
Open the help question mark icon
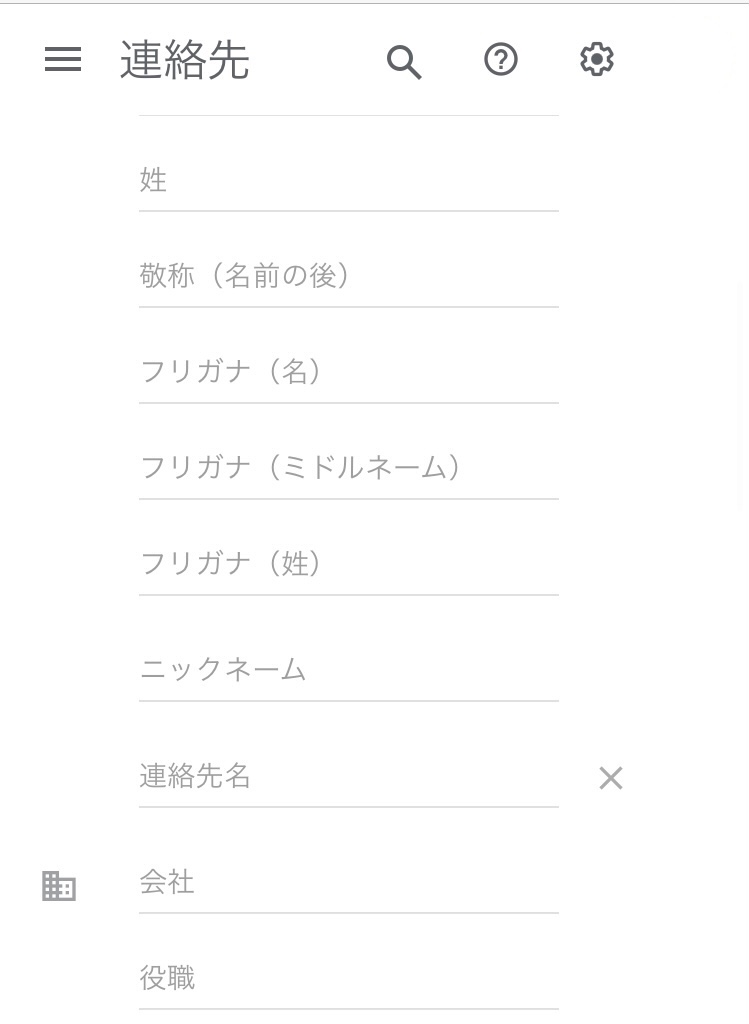coord(501,60)
